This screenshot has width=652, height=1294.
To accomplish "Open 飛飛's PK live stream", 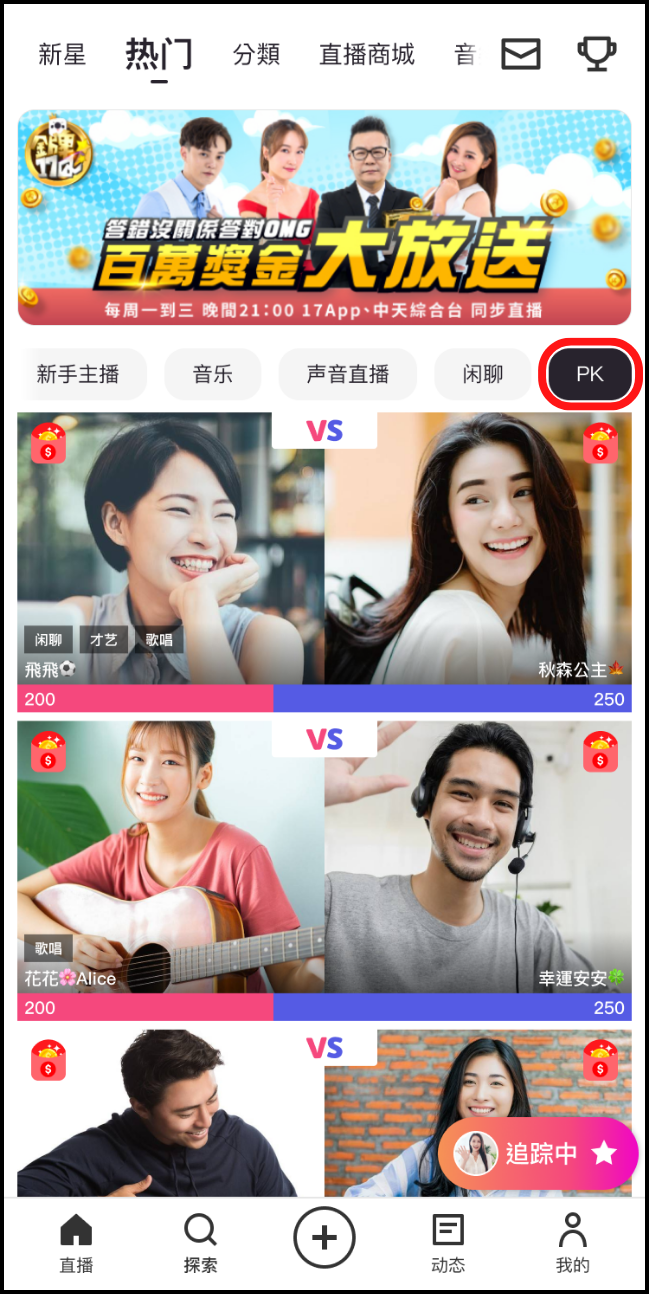I will (170, 550).
